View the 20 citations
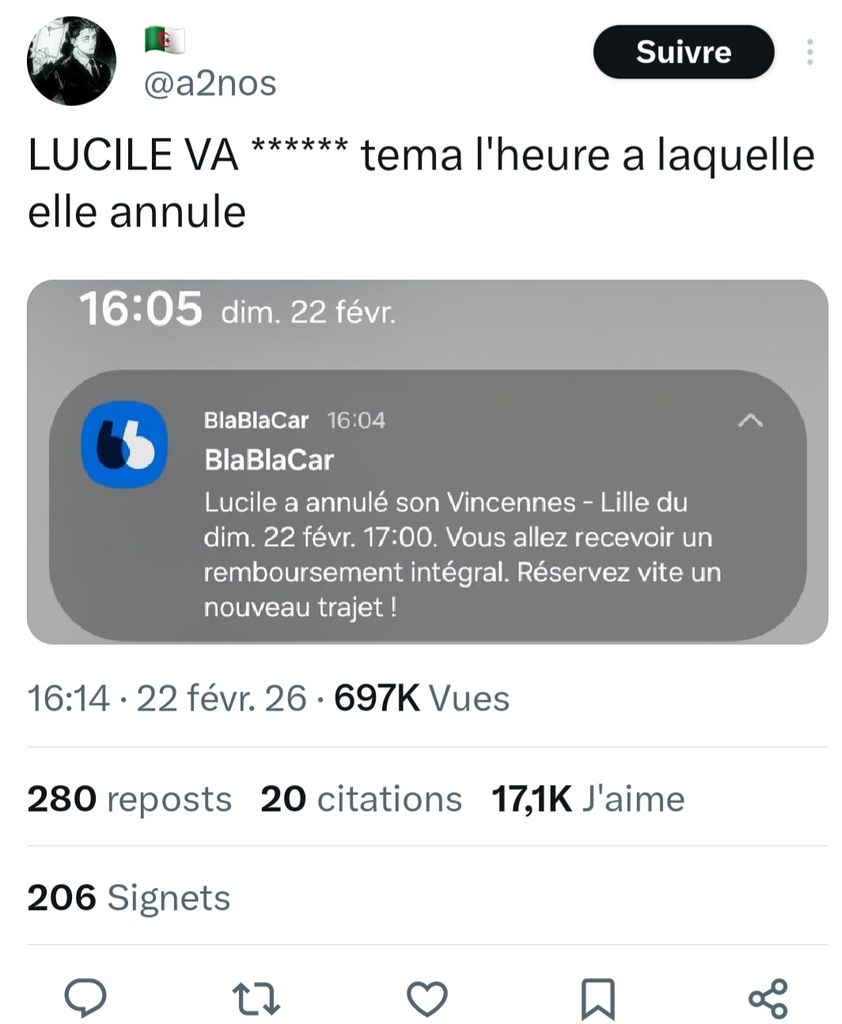The width and height of the screenshot is (842, 1024). tap(361, 799)
